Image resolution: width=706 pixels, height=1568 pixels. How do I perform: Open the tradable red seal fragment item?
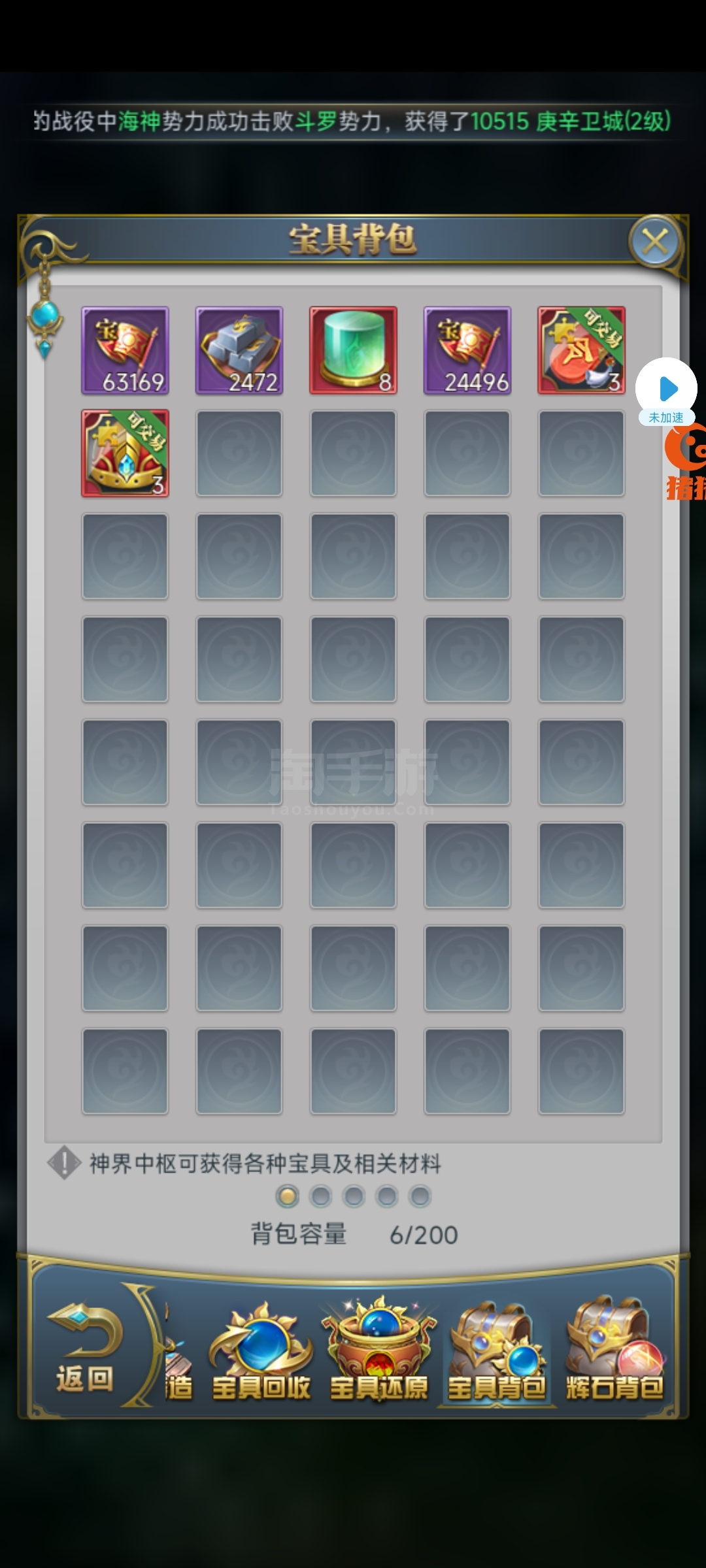coord(581,350)
